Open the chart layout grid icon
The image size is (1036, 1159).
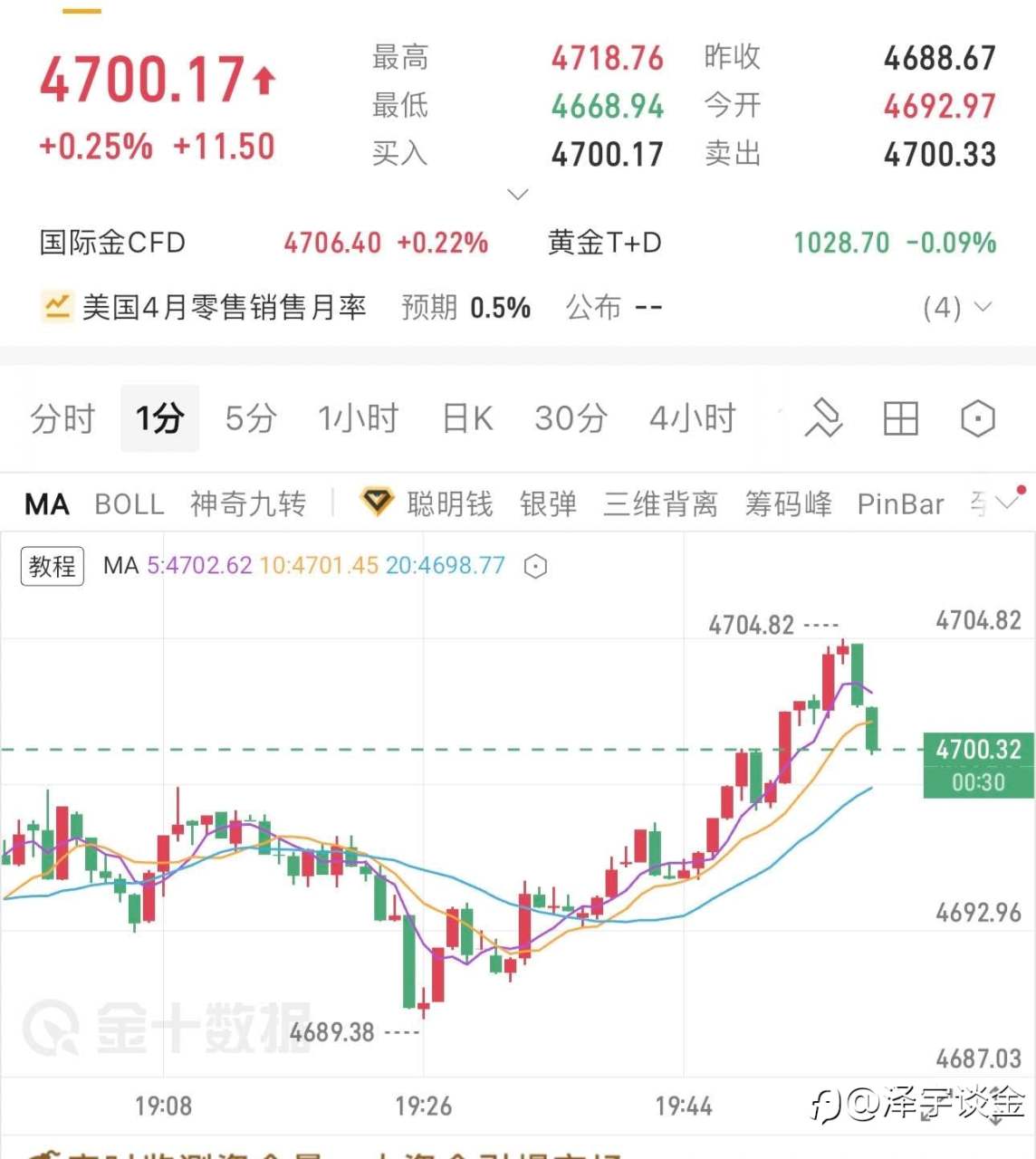click(901, 419)
